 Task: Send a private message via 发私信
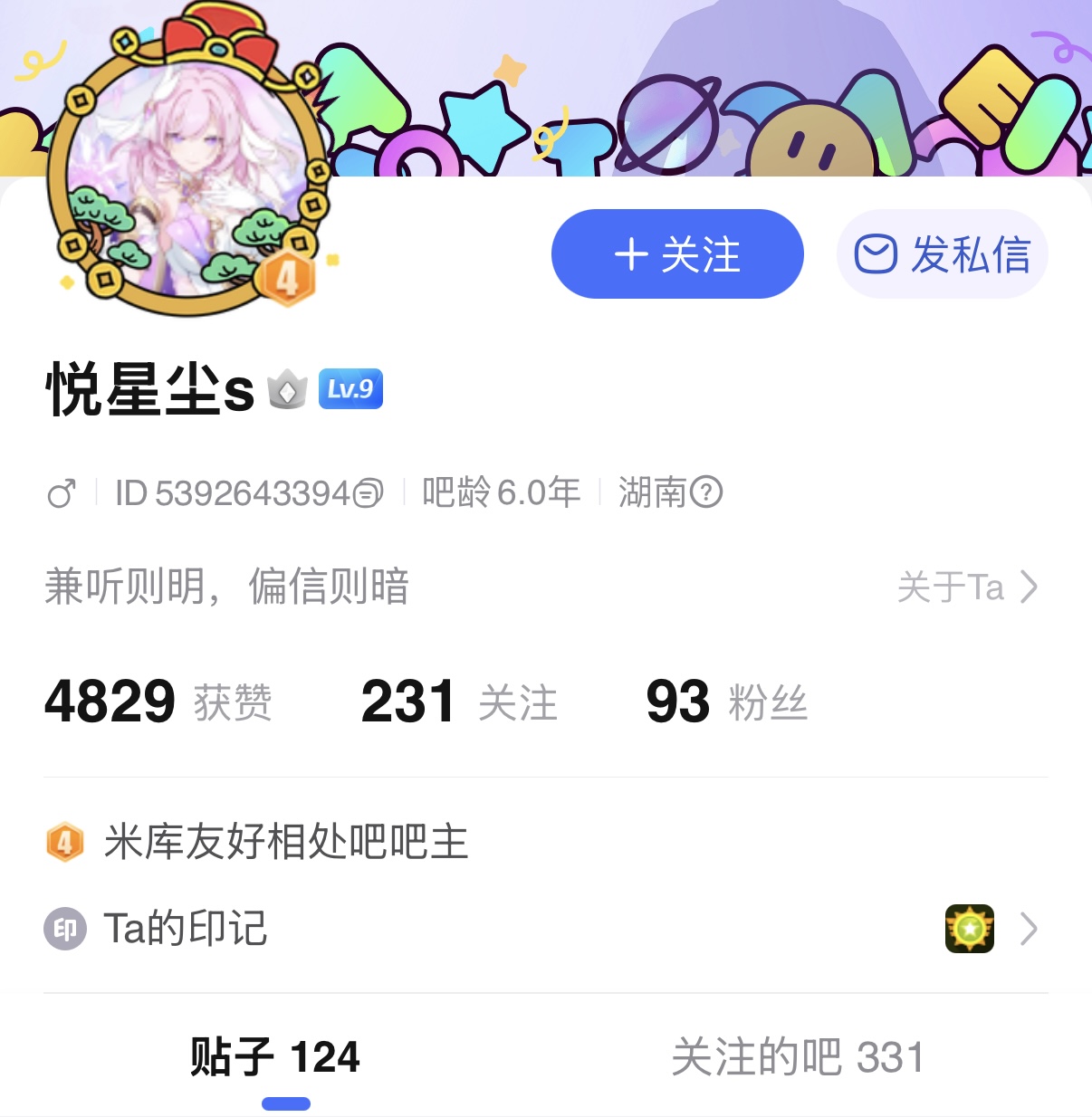943,253
